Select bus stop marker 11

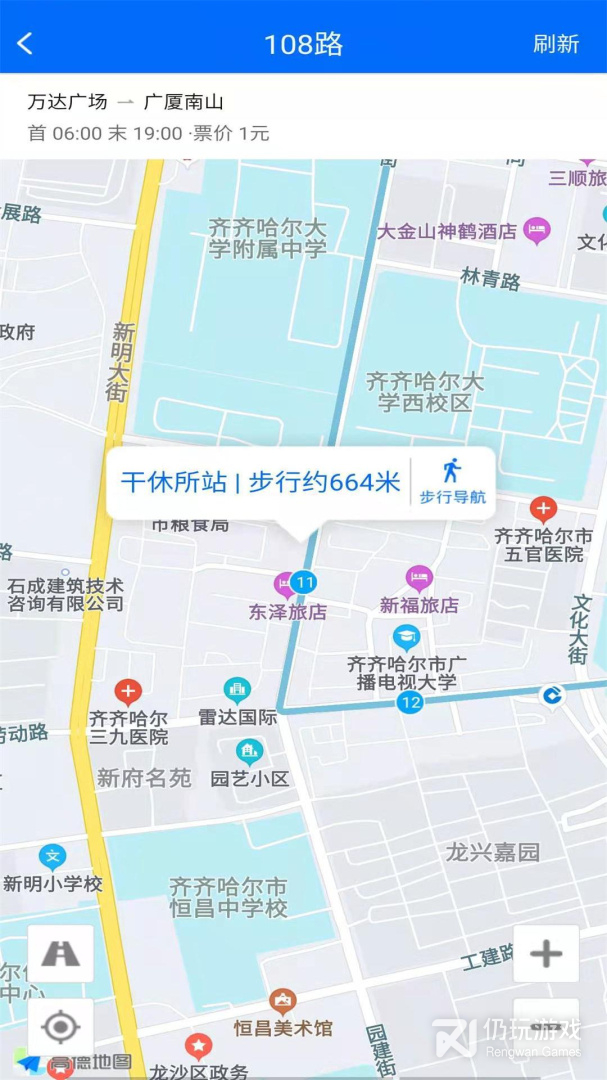point(304,583)
